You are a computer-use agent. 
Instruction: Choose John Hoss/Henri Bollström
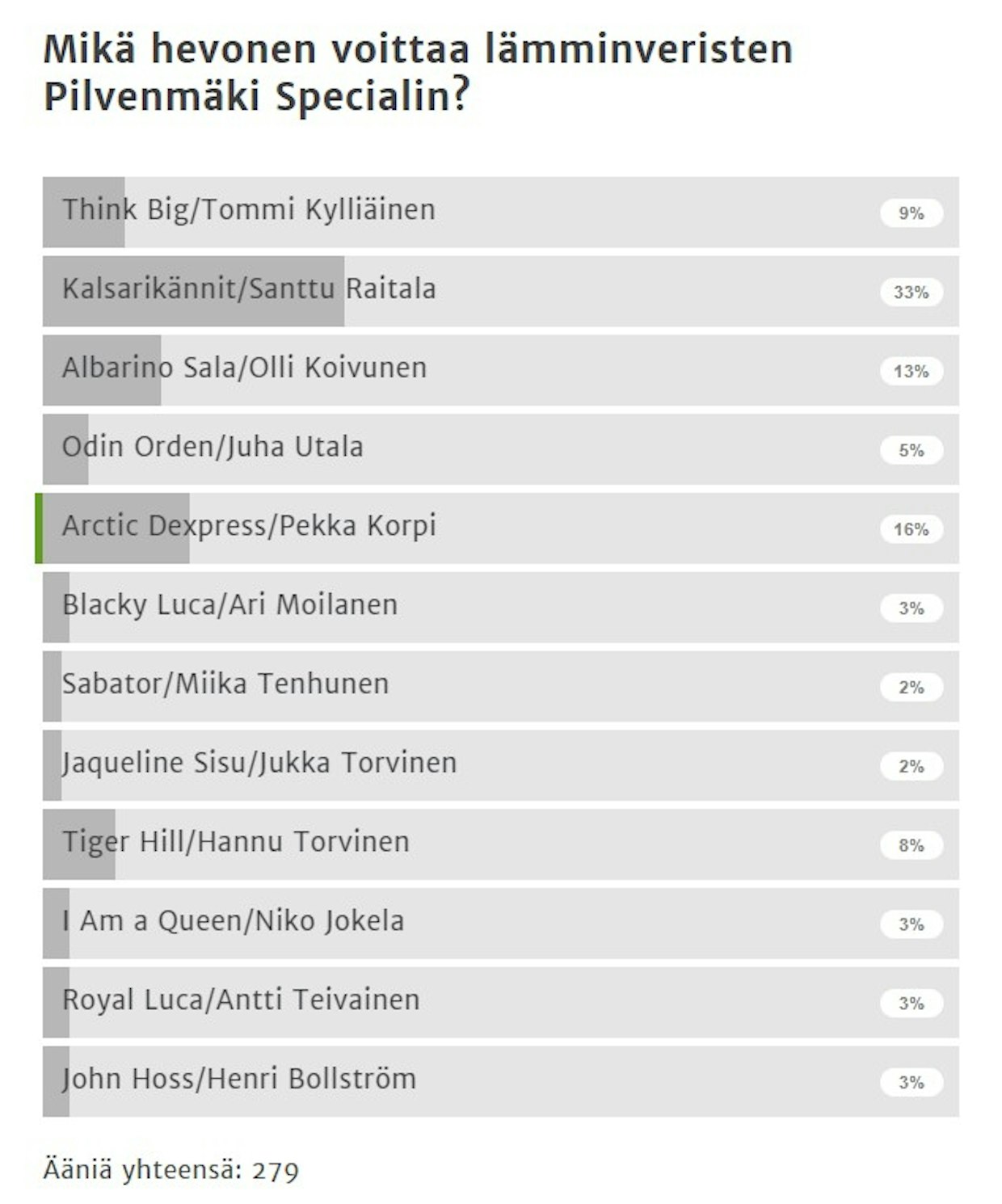coord(500,1081)
